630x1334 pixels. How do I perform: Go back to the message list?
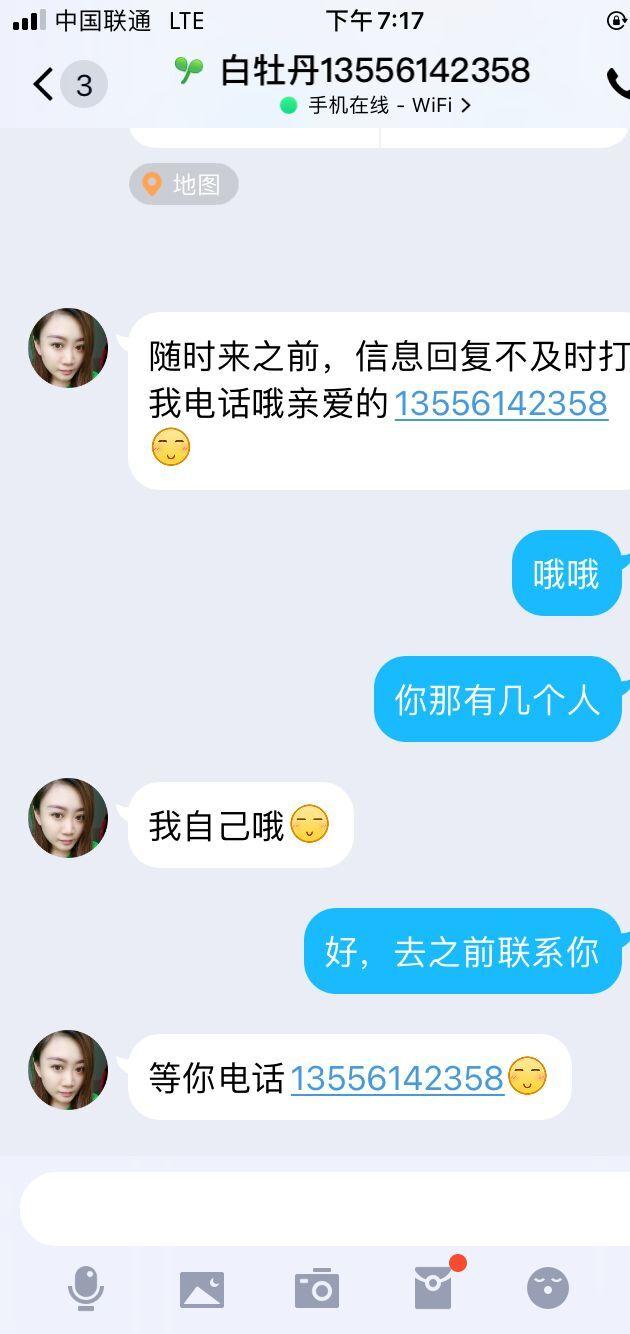coord(42,84)
